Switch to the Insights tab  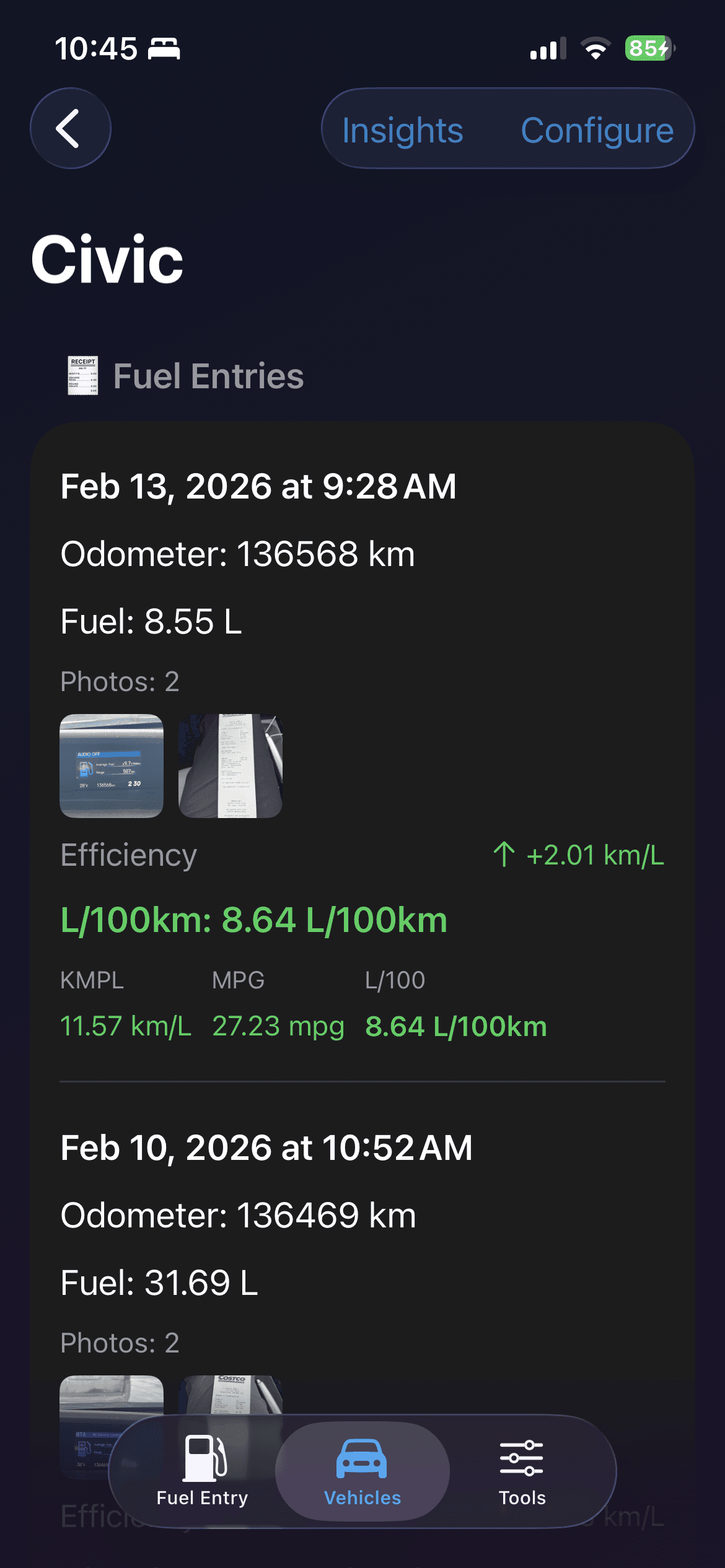403,130
